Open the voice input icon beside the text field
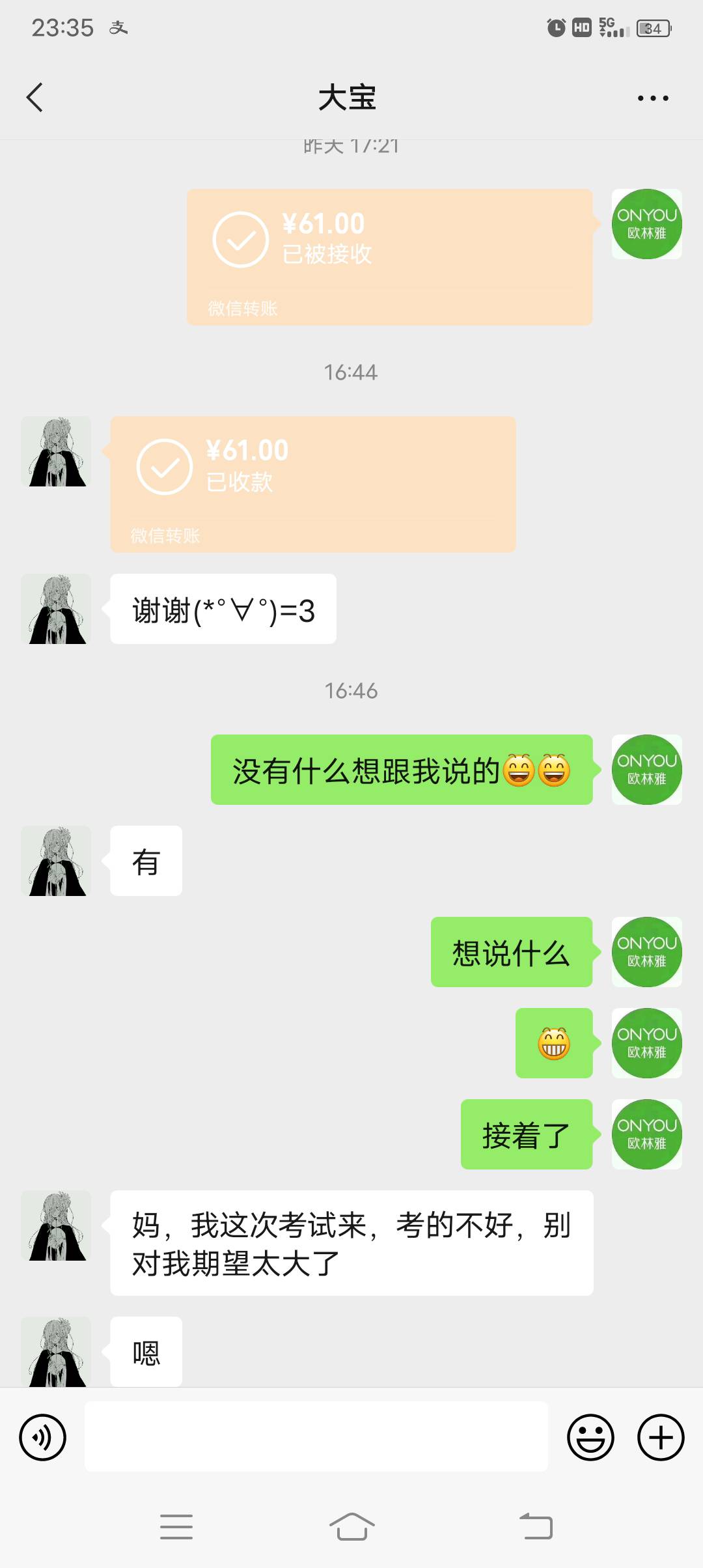 [42, 1435]
